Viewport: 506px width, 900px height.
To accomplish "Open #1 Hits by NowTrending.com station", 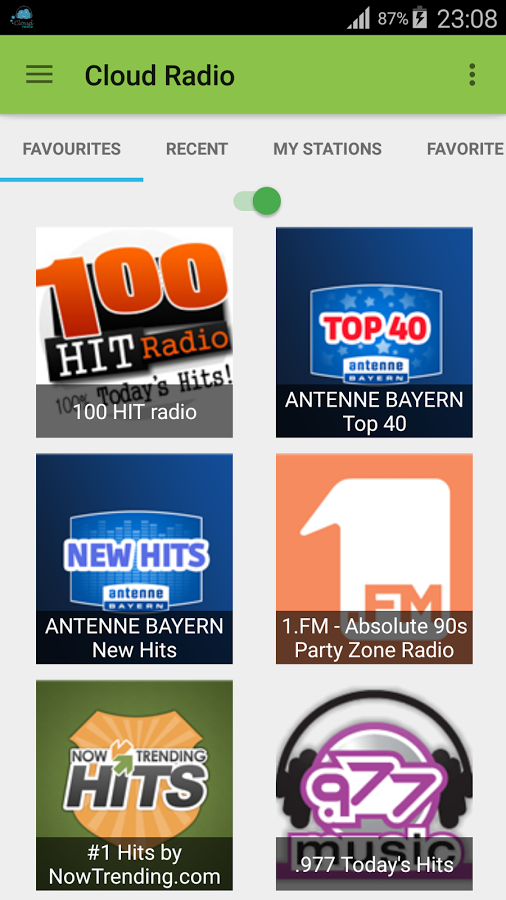I will [x=134, y=785].
